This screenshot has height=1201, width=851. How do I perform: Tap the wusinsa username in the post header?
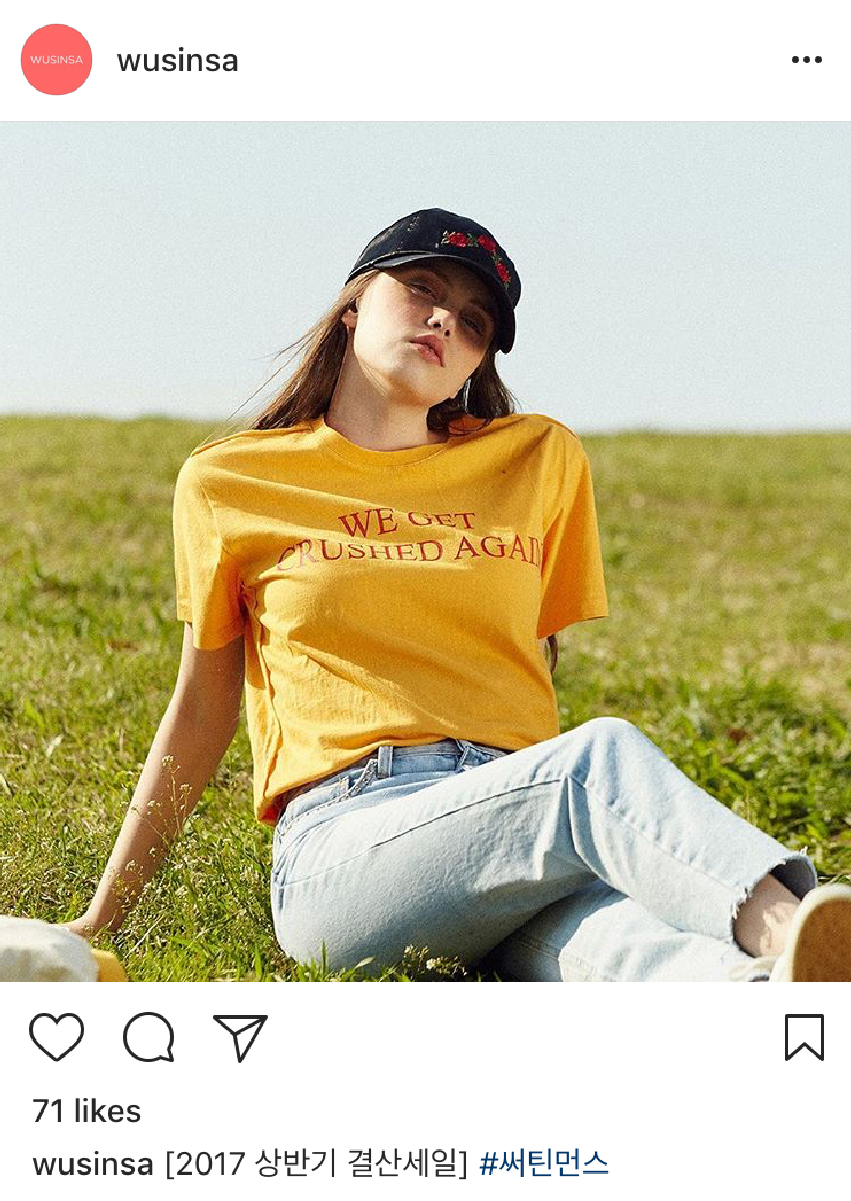pyautogui.click(x=177, y=61)
